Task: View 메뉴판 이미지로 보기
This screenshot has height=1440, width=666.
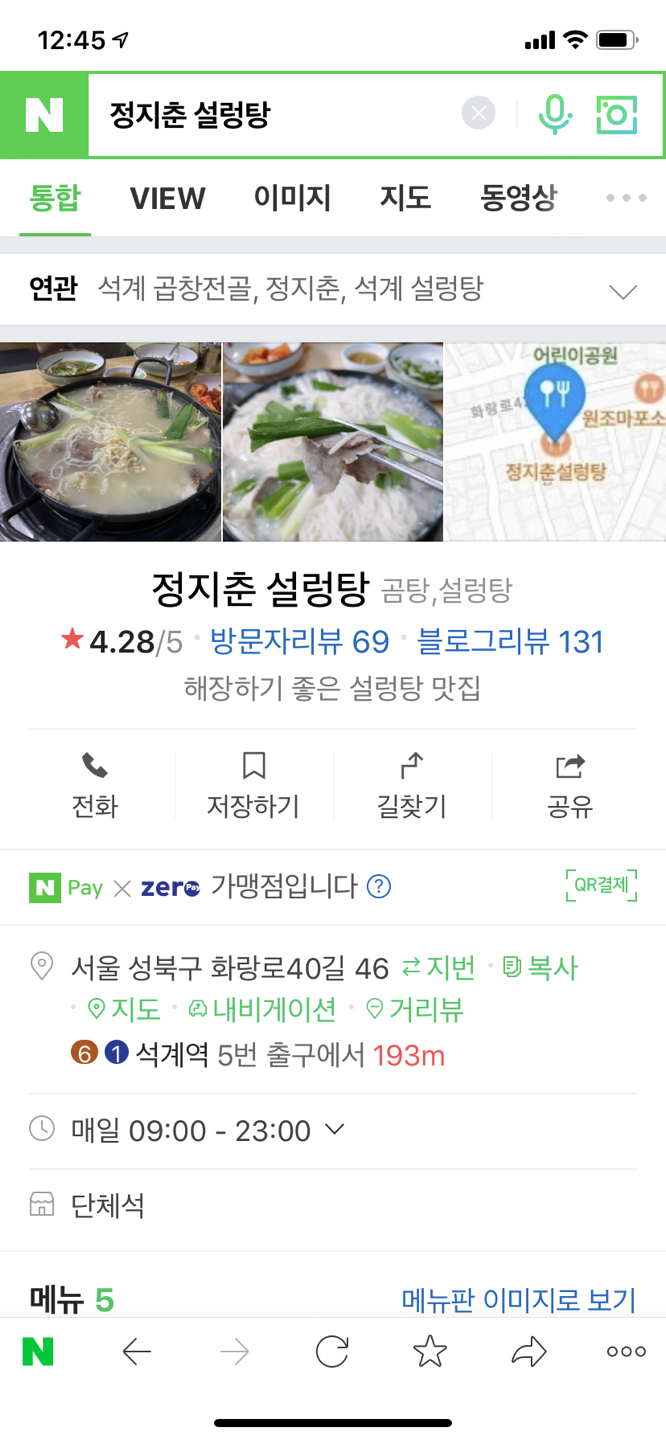Action: [x=518, y=1300]
